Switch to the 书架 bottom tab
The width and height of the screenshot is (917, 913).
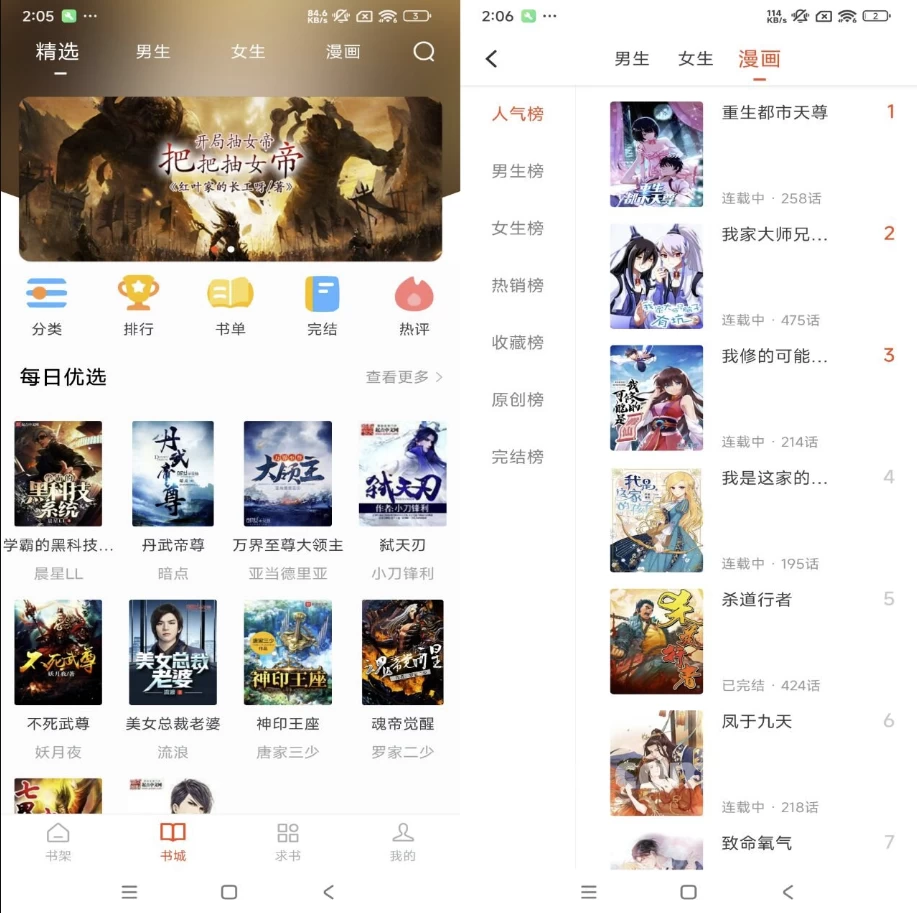coord(59,842)
